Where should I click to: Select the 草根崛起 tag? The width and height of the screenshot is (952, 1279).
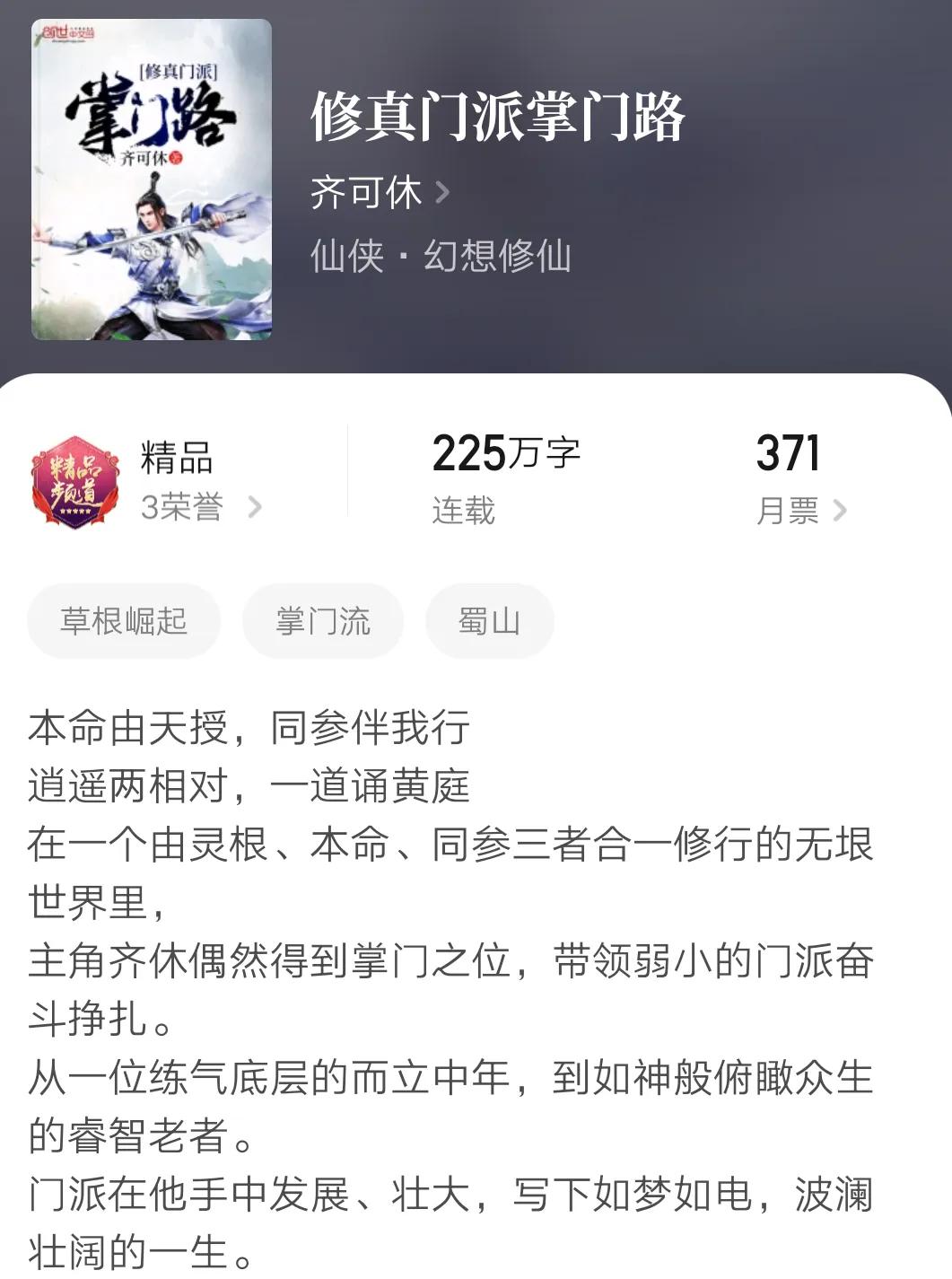pyautogui.click(x=124, y=621)
